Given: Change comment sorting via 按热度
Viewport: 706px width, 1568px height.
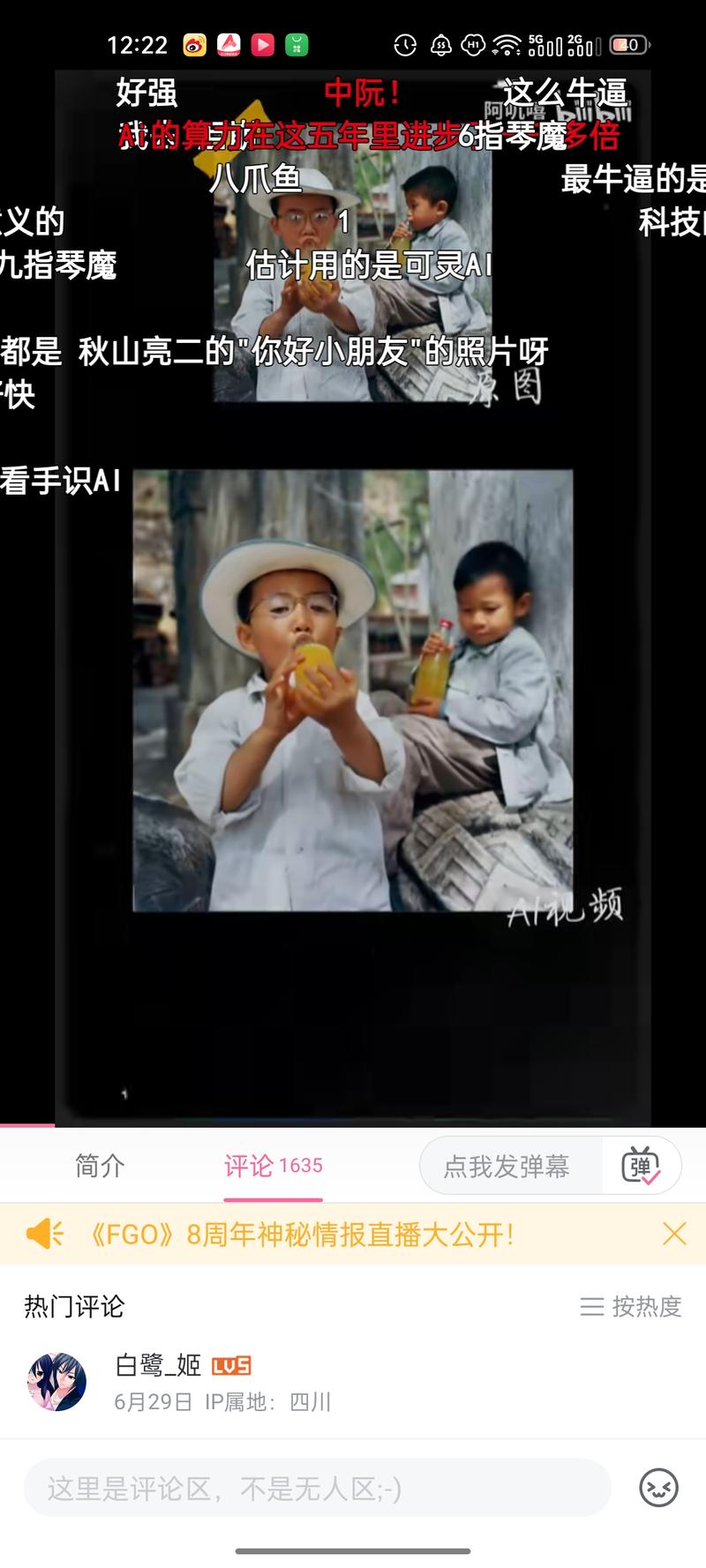Looking at the screenshot, I should click(x=631, y=1306).
